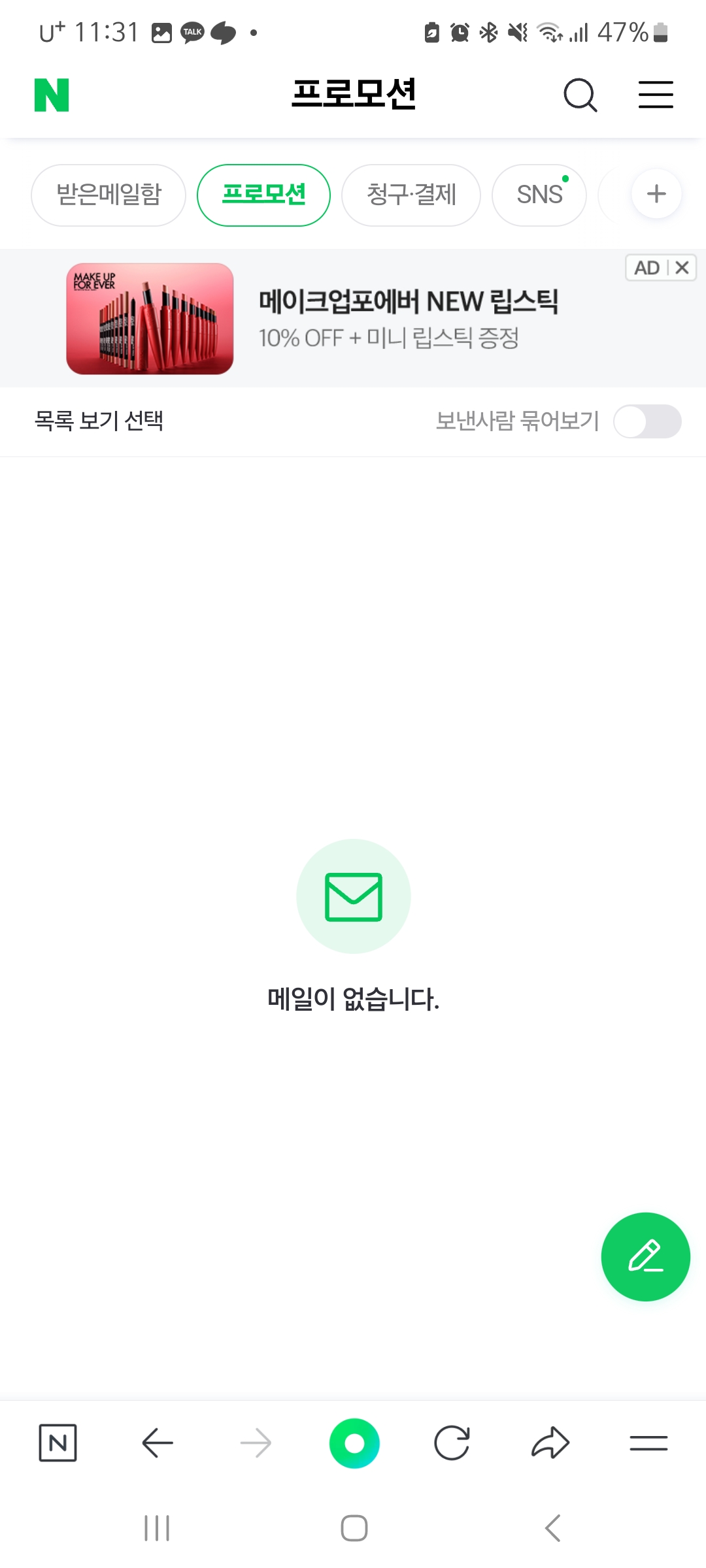Enable the 보낸사람 묶어보기 switch

click(647, 421)
